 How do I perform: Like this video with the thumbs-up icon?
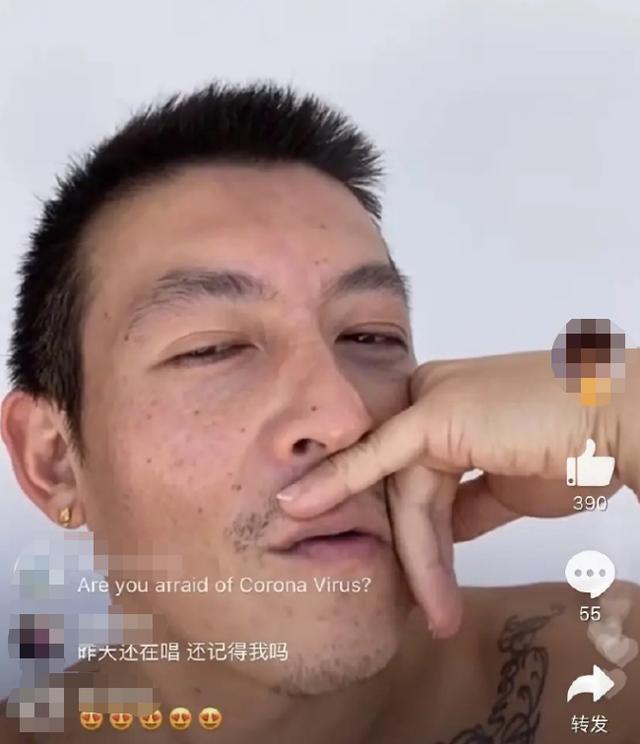click(590, 464)
